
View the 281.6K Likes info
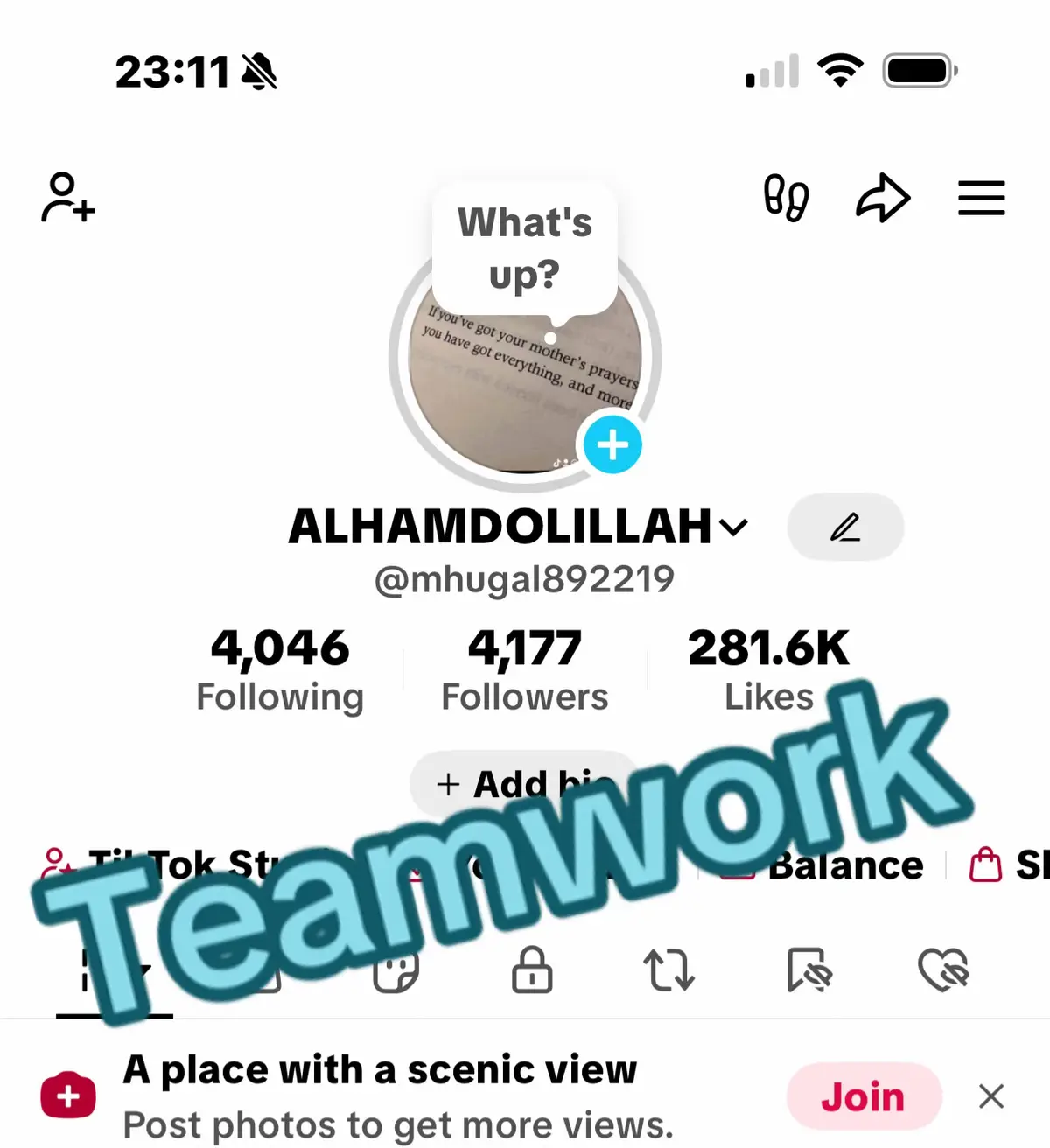pos(768,670)
